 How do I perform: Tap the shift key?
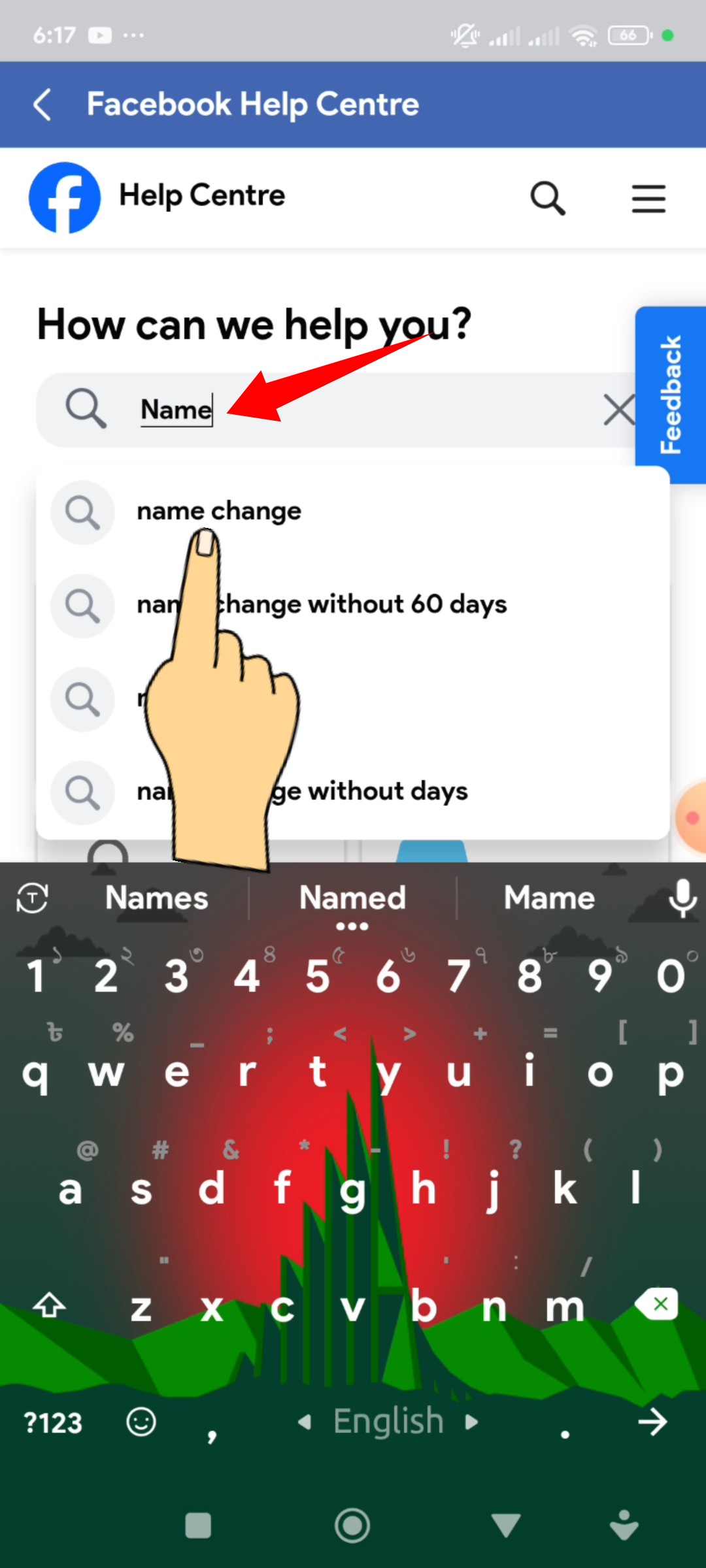(x=50, y=1305)
